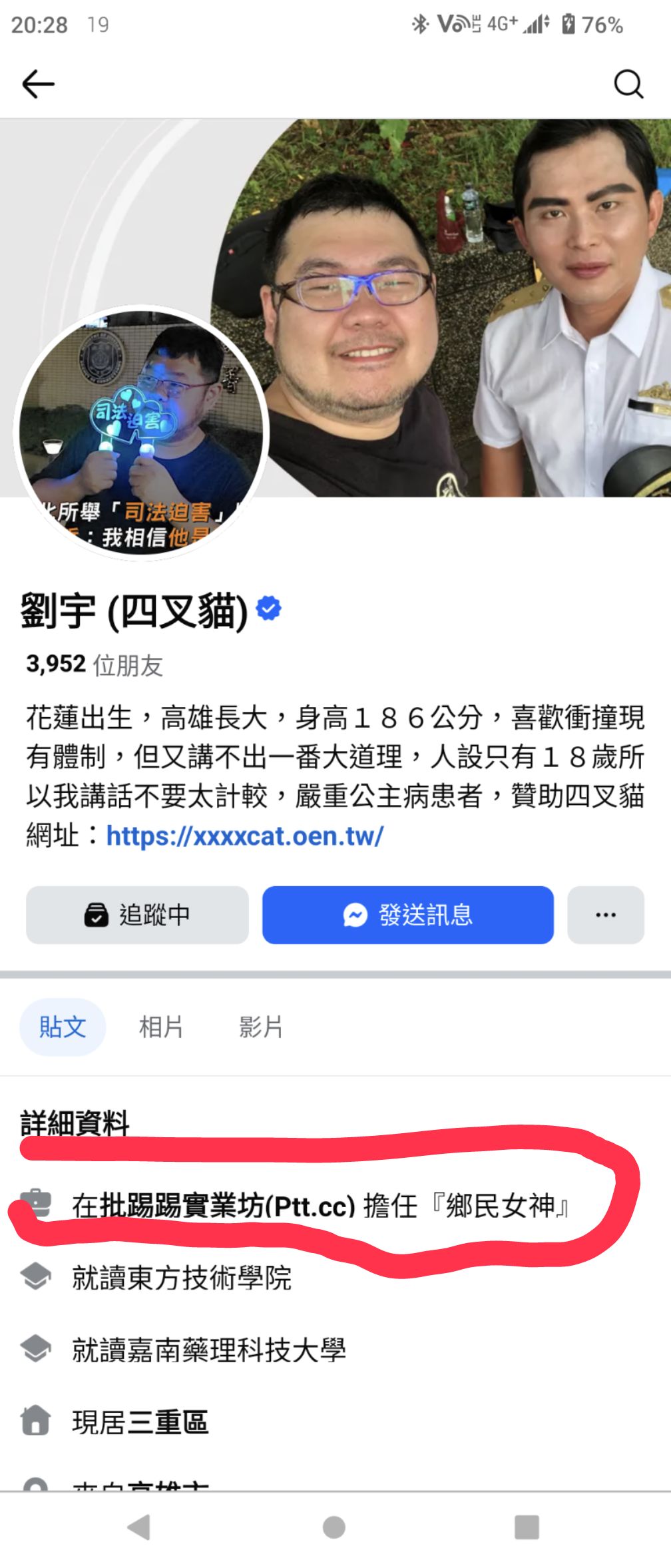Screen dimensions: 671x1568
Task: Open the xxxxcat.oen.tw link
Action: tap(244, 836)
